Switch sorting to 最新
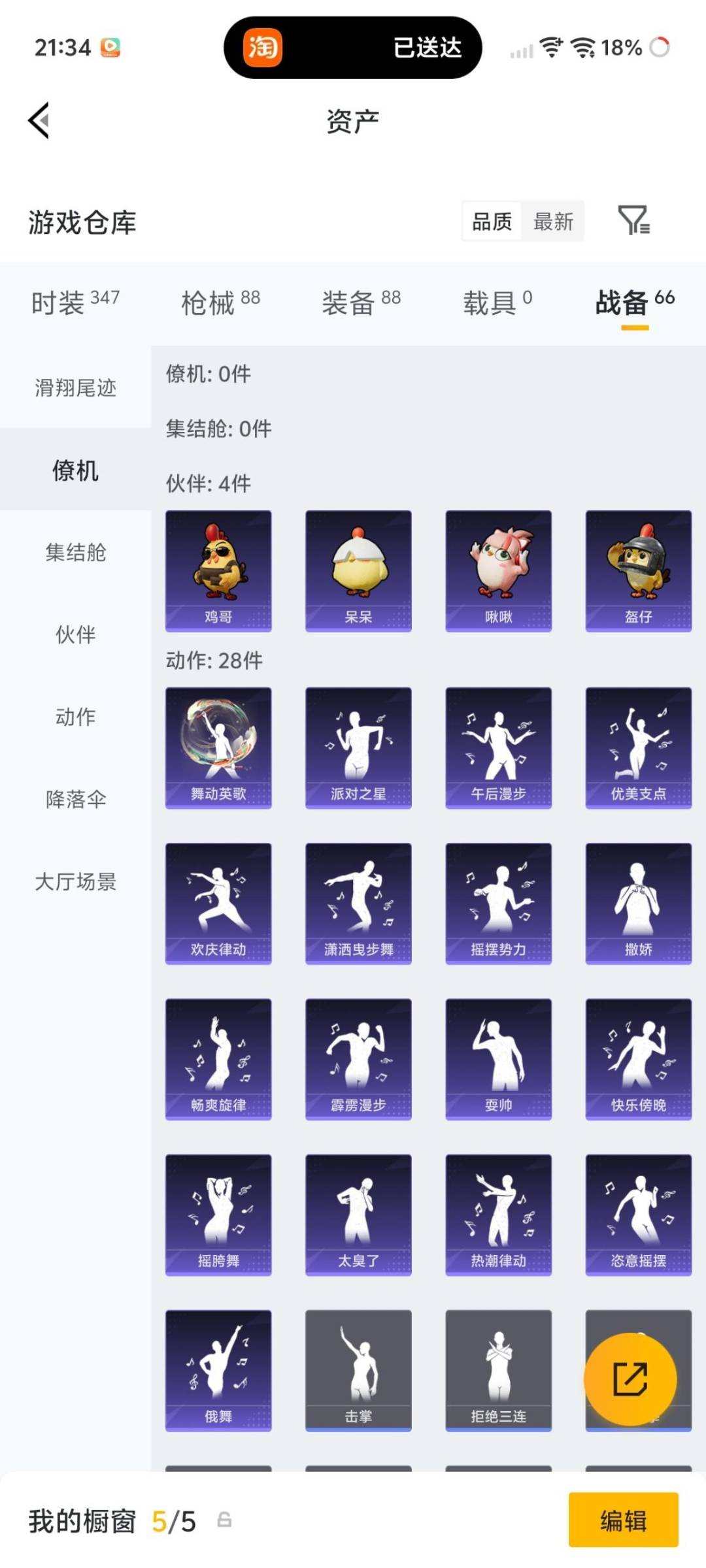 554,221
